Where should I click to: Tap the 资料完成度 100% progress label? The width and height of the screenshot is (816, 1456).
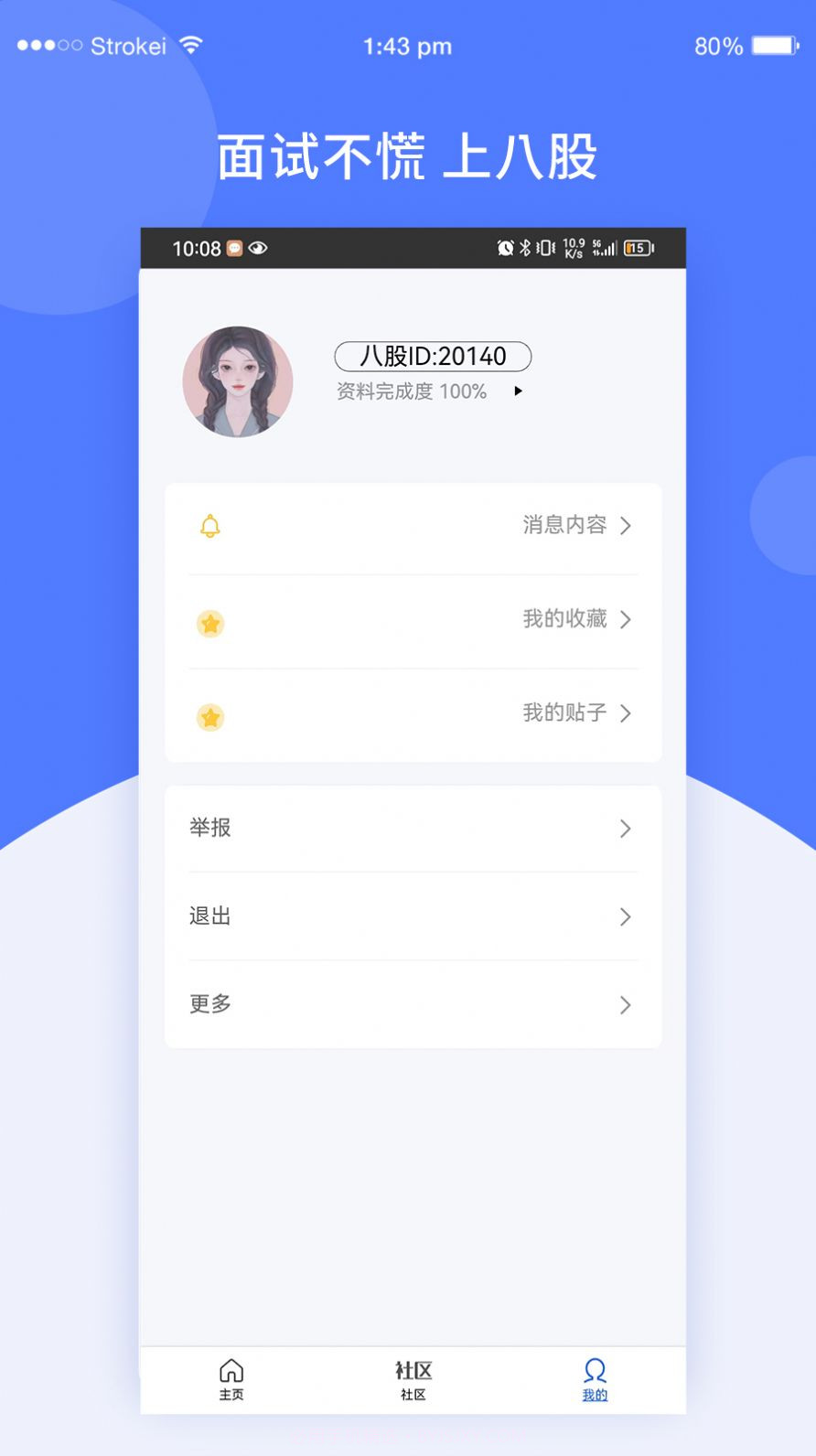(410, 391)
